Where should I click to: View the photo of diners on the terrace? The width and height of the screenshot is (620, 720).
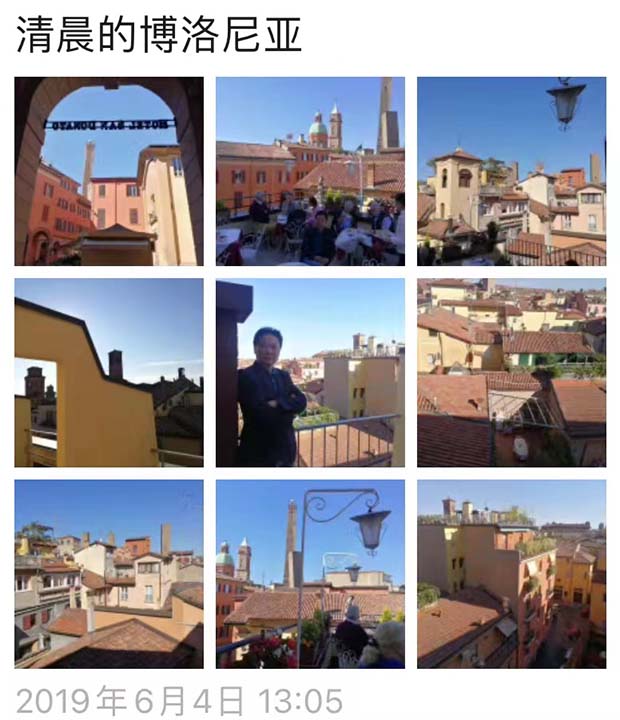pos(310,171)
